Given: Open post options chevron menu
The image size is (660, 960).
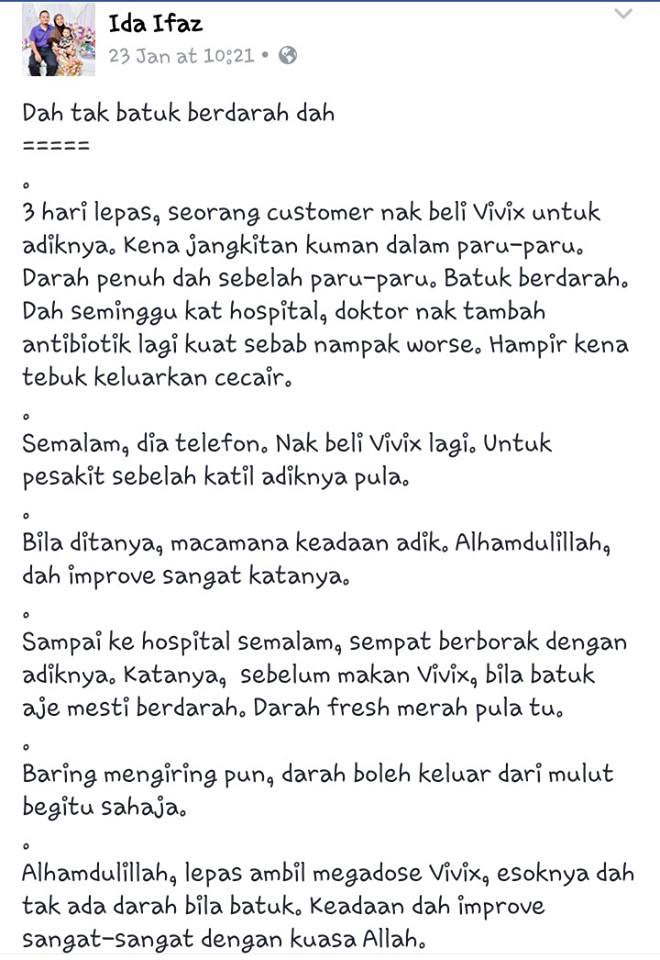Looking at the screenshot, I should pos(623,15).
